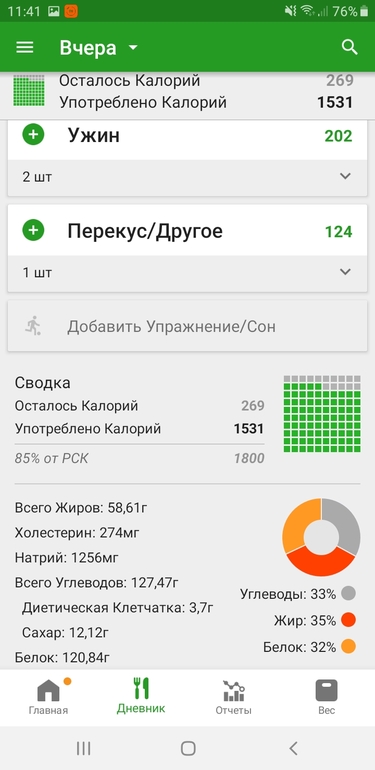Add food to Перекус/Другое with plus
This screenshot has height=770, width=375.
click(33, 230)
